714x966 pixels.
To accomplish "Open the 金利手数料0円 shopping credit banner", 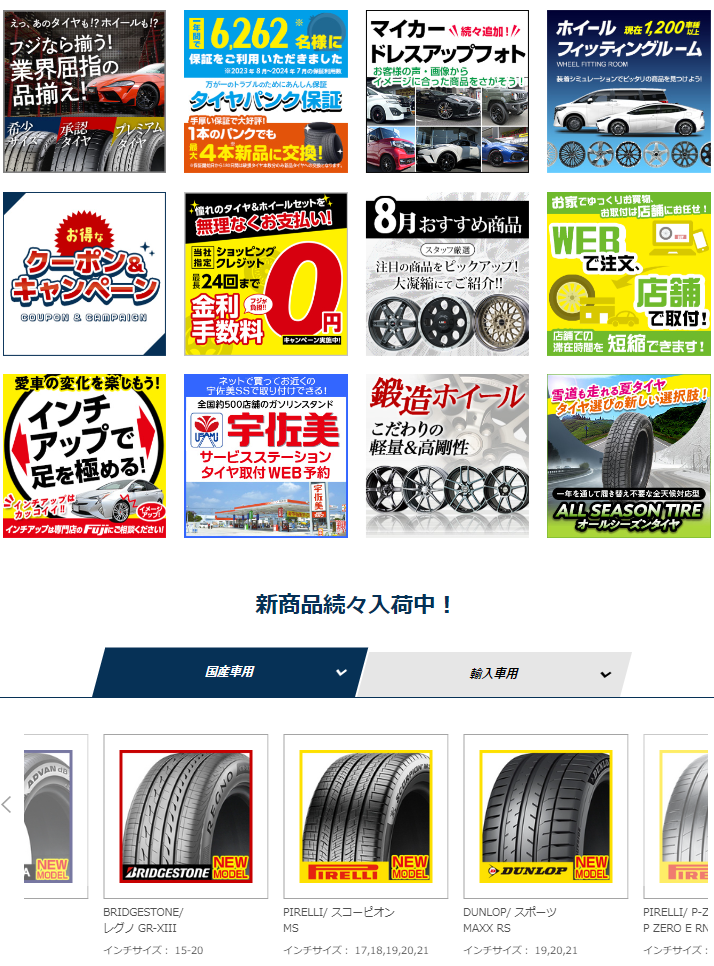I will (266, 274).
